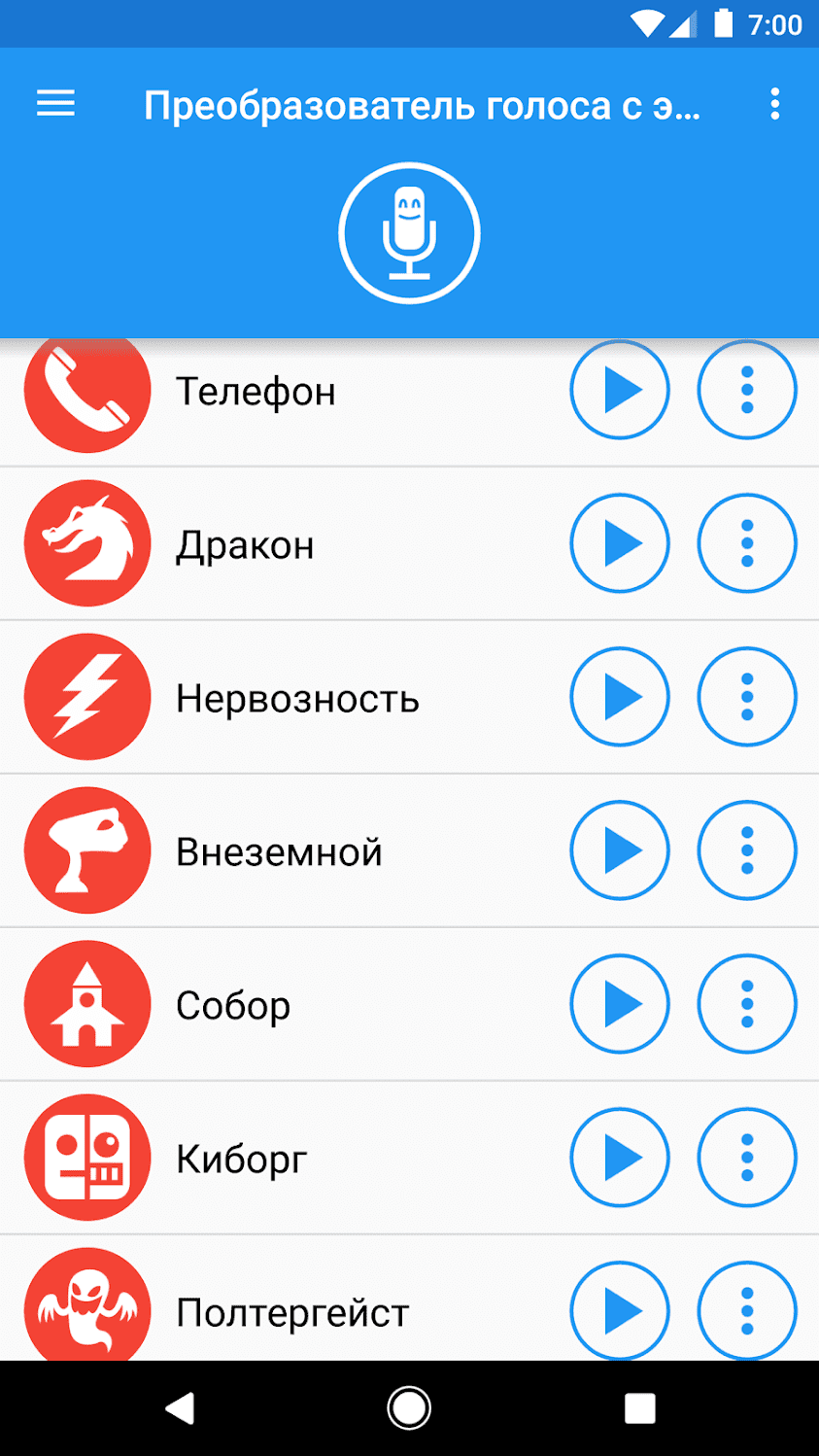Image resolution: width=819 pixels, height=1456 pixels.
Task: Open more options for Киборг
Action: pyautogui.click(x=747, y=1158)
